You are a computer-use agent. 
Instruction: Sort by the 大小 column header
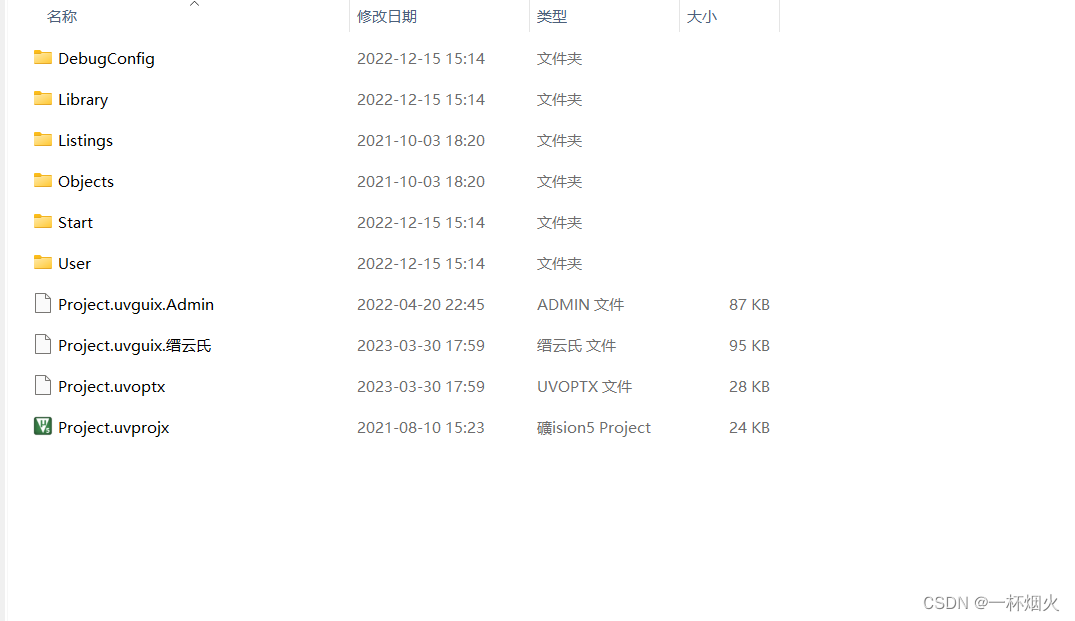pyautogui.click(x=702, y=17)
